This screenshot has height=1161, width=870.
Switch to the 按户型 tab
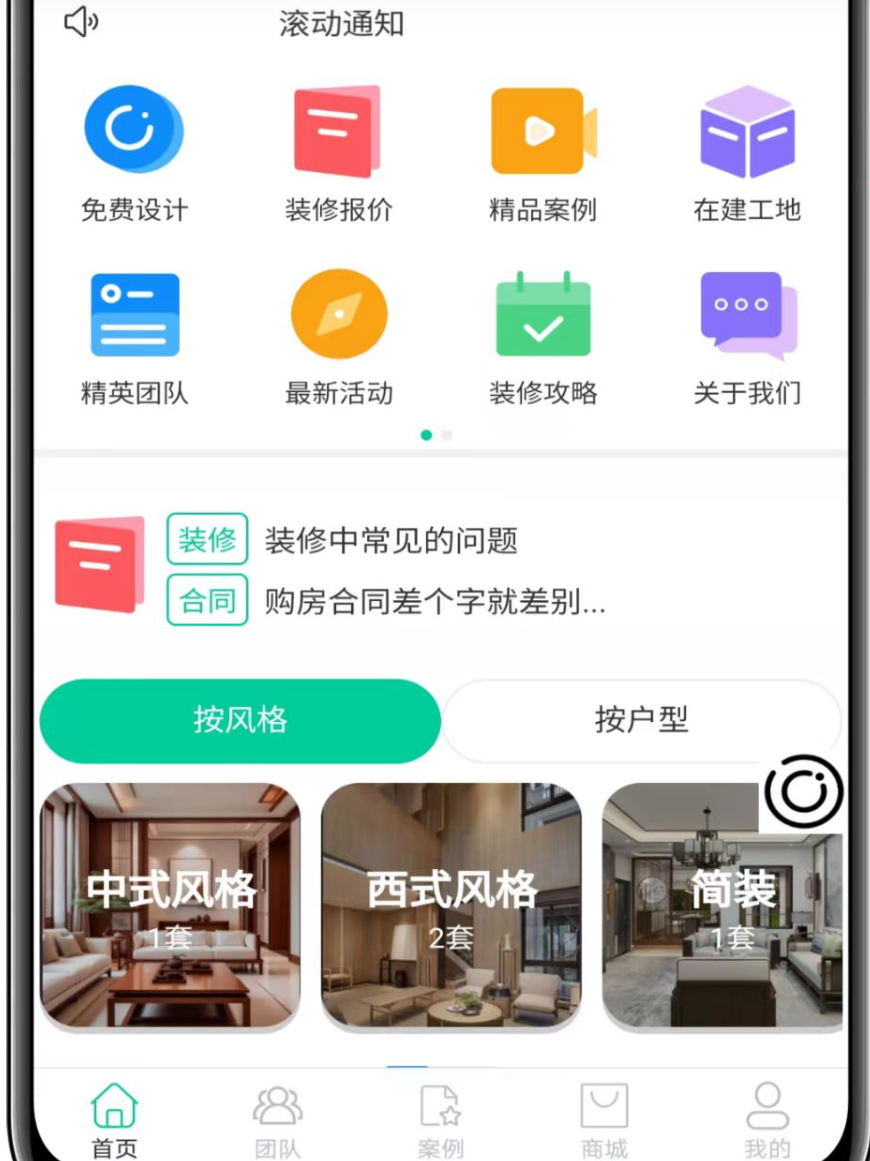click(x=641, y=720)
